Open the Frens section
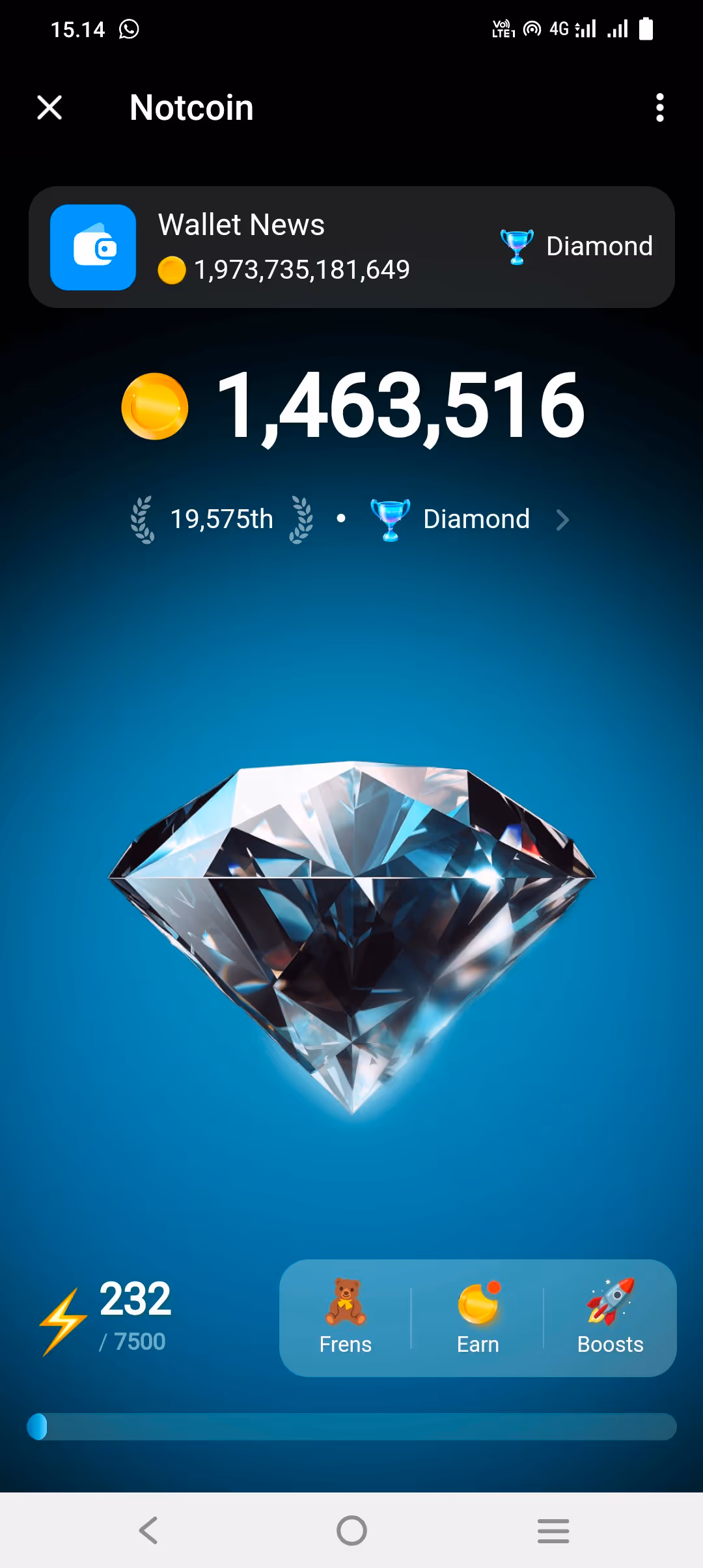The width and height of the screenshot is (703, 1568). pyautogui.click(x=346, y=1317)
